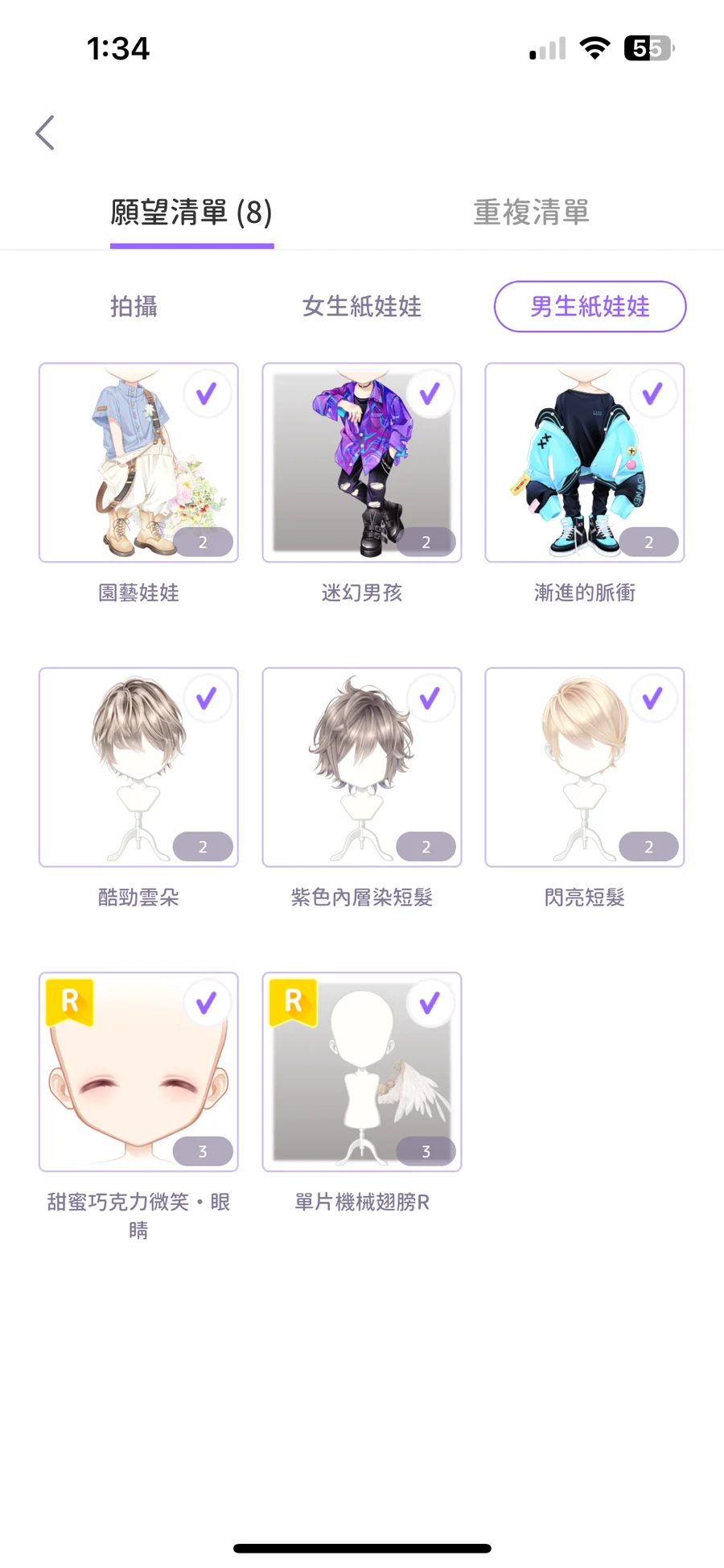Switch to the 重複清單 tab
This screenshot has height=1568, width=724.
531,213
